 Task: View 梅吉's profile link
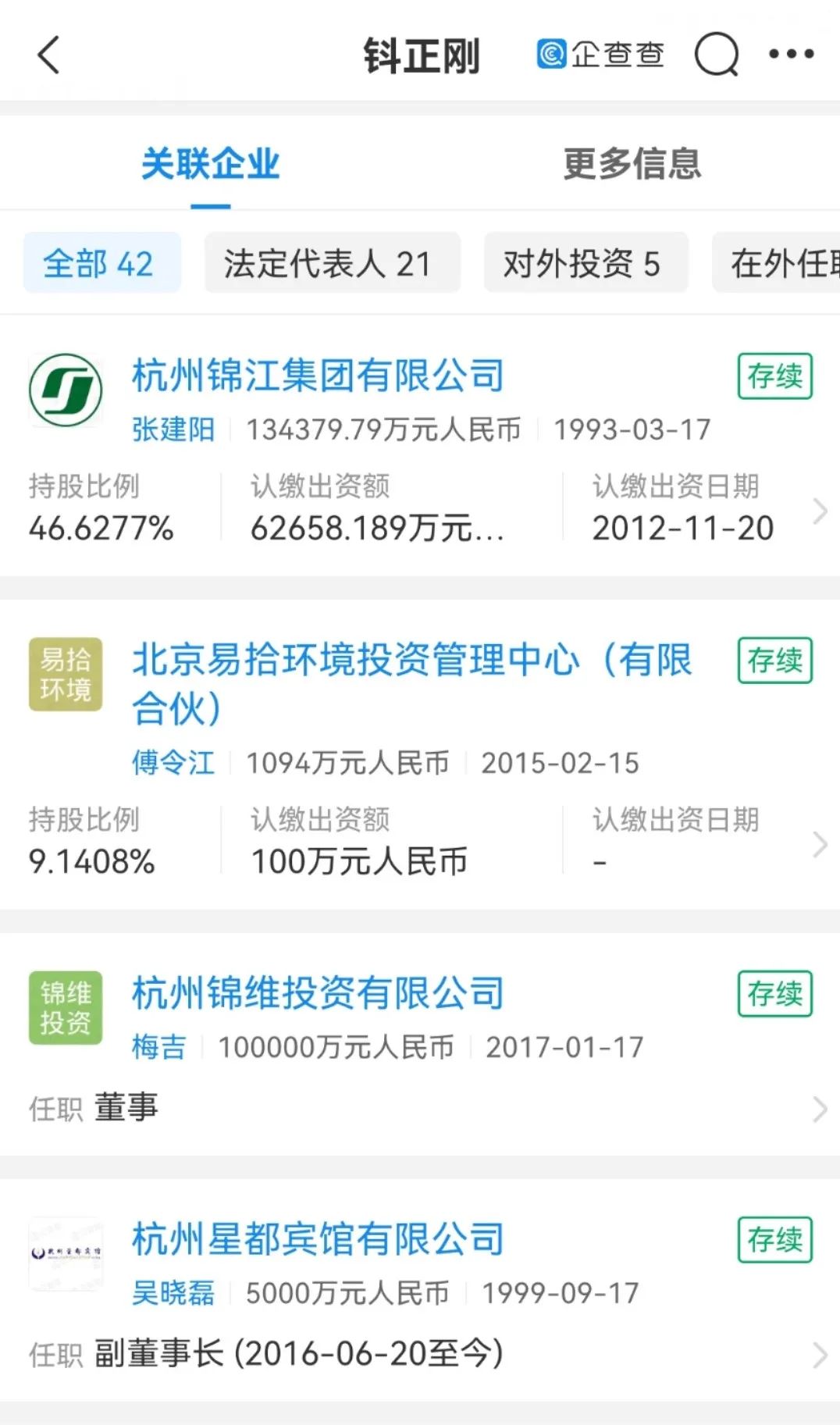point(159,1046)
